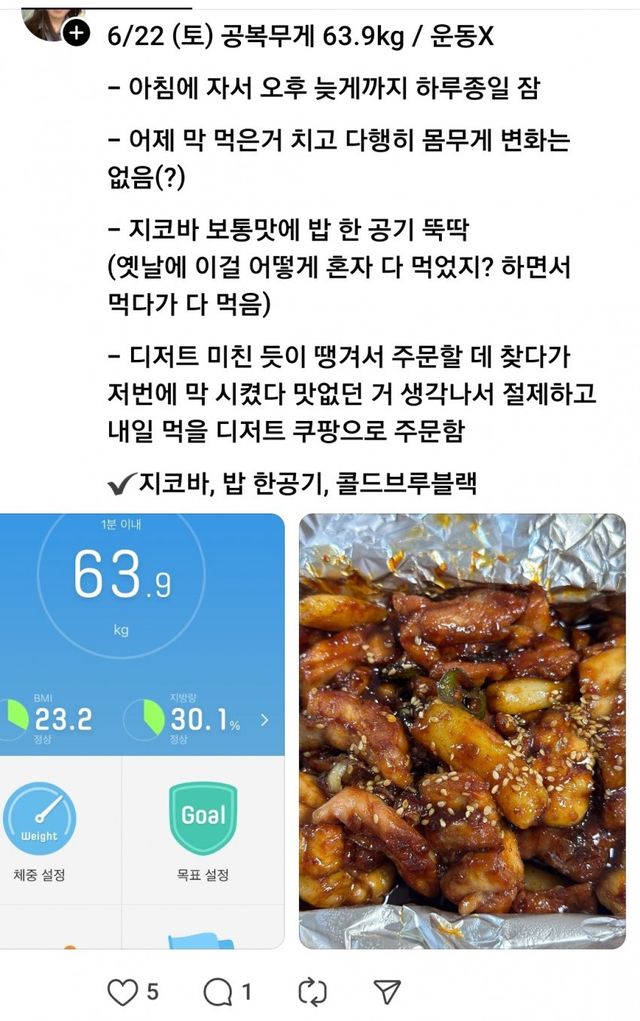Repost this thread post

[312, 991]
